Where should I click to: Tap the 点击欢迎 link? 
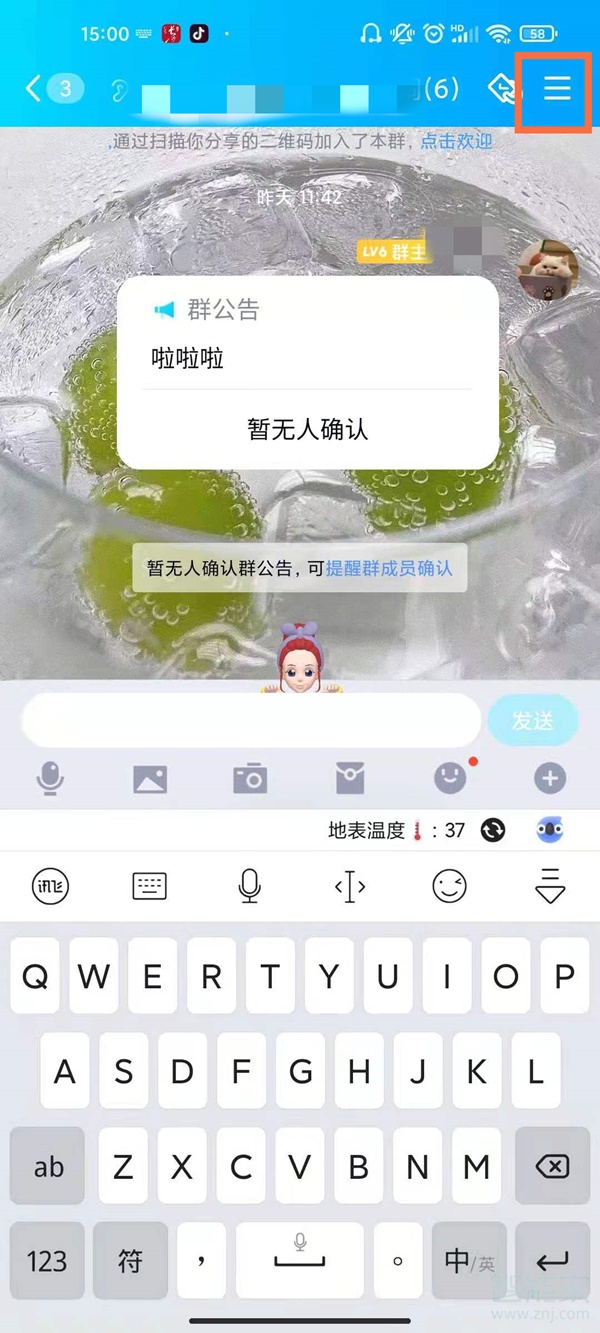(x=456, y=141)
